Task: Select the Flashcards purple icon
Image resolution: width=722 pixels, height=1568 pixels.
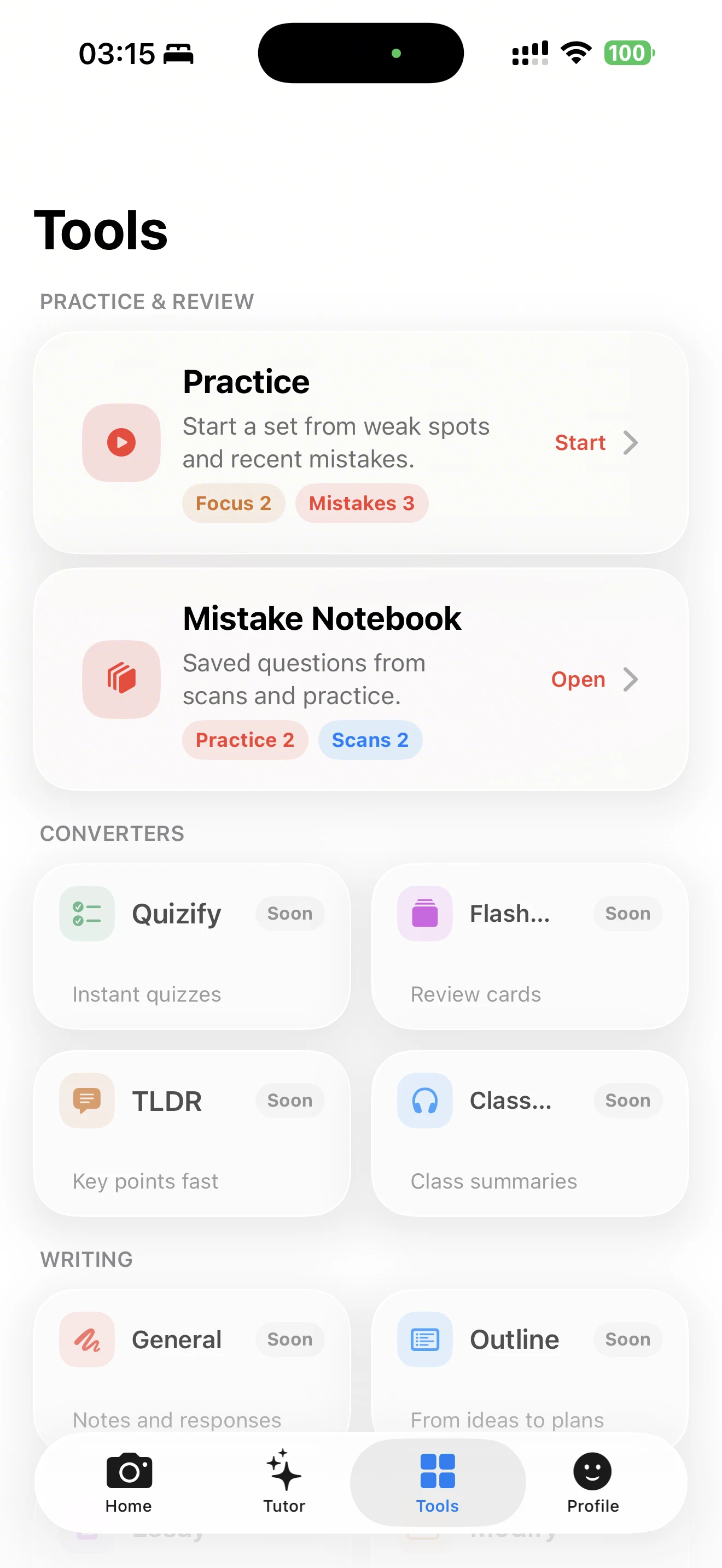Action: click(424, 913)
